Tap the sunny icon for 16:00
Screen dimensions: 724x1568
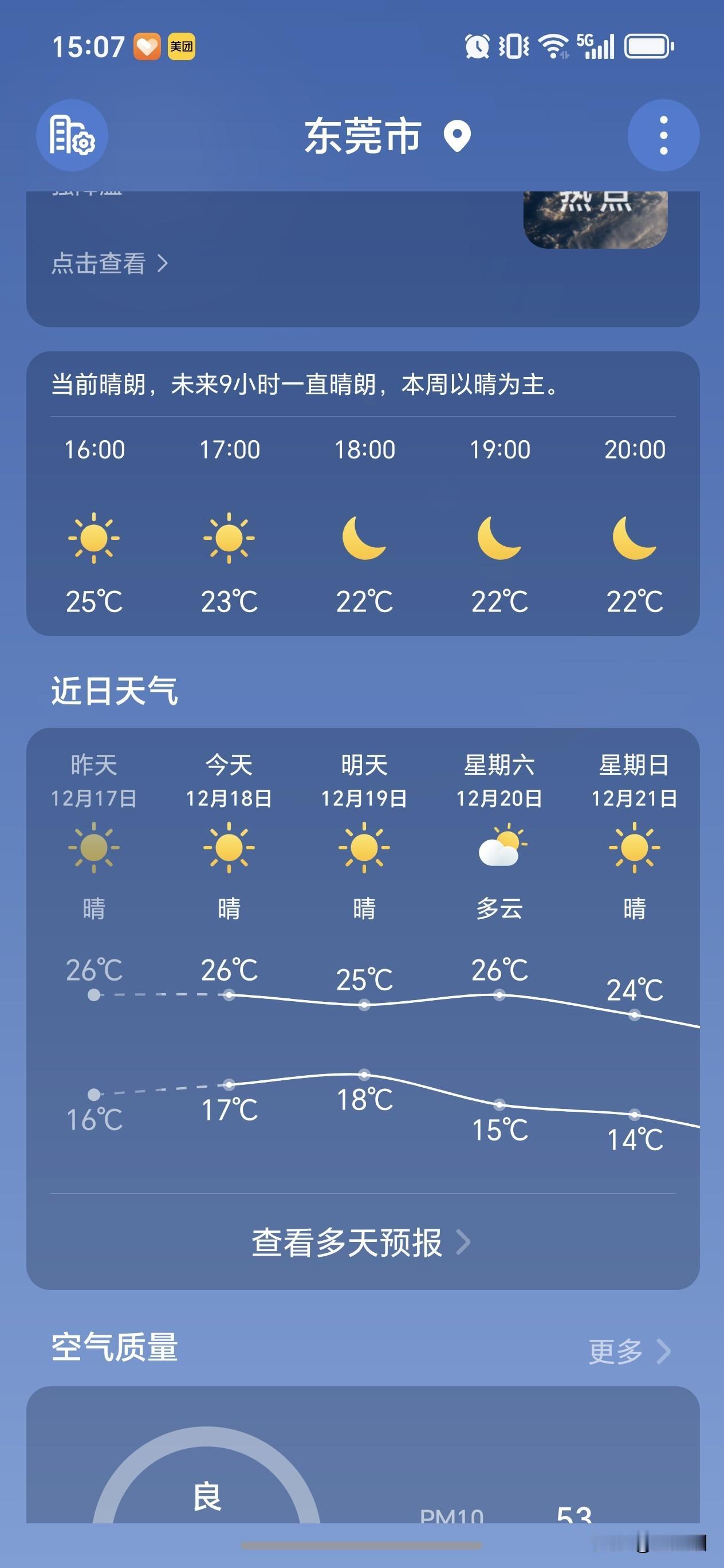[94, 539]
